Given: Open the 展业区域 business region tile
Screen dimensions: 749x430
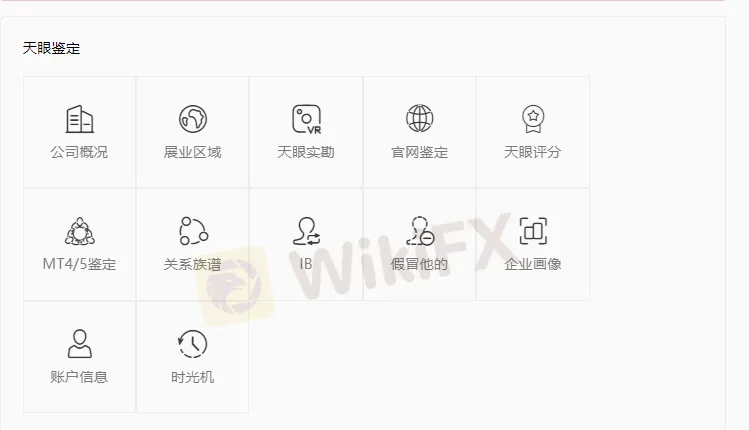Looking at the screenshot, I should pyautogui.click(x=192, y=132).
